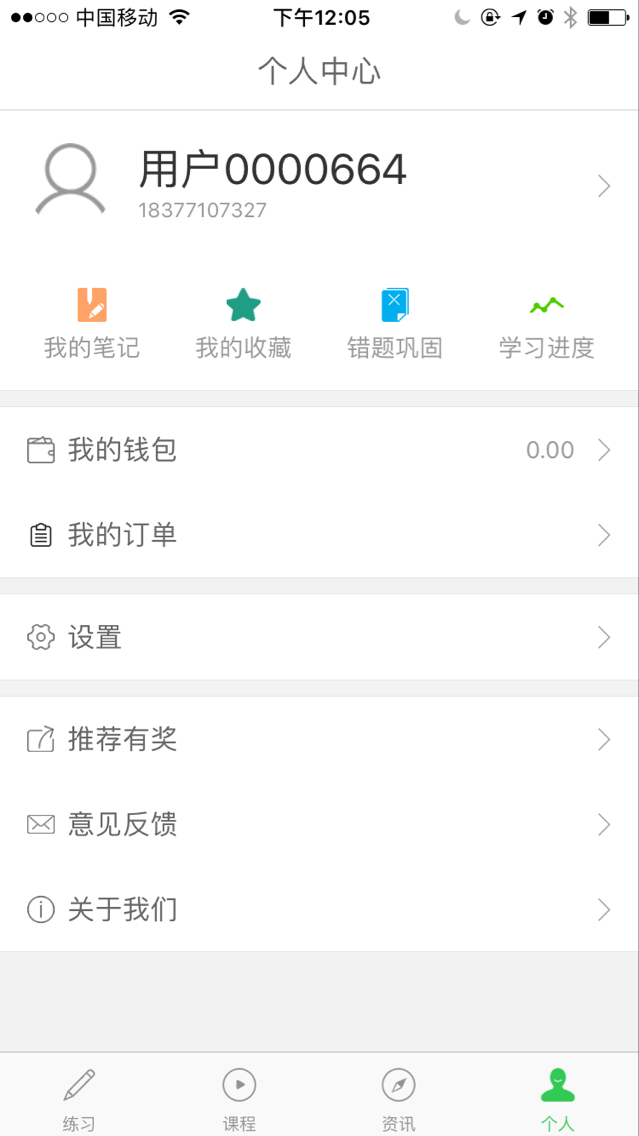Screen dimensions: 639x1136
Task: Open 关于我们 about page
Action: (x=319, y=910)
